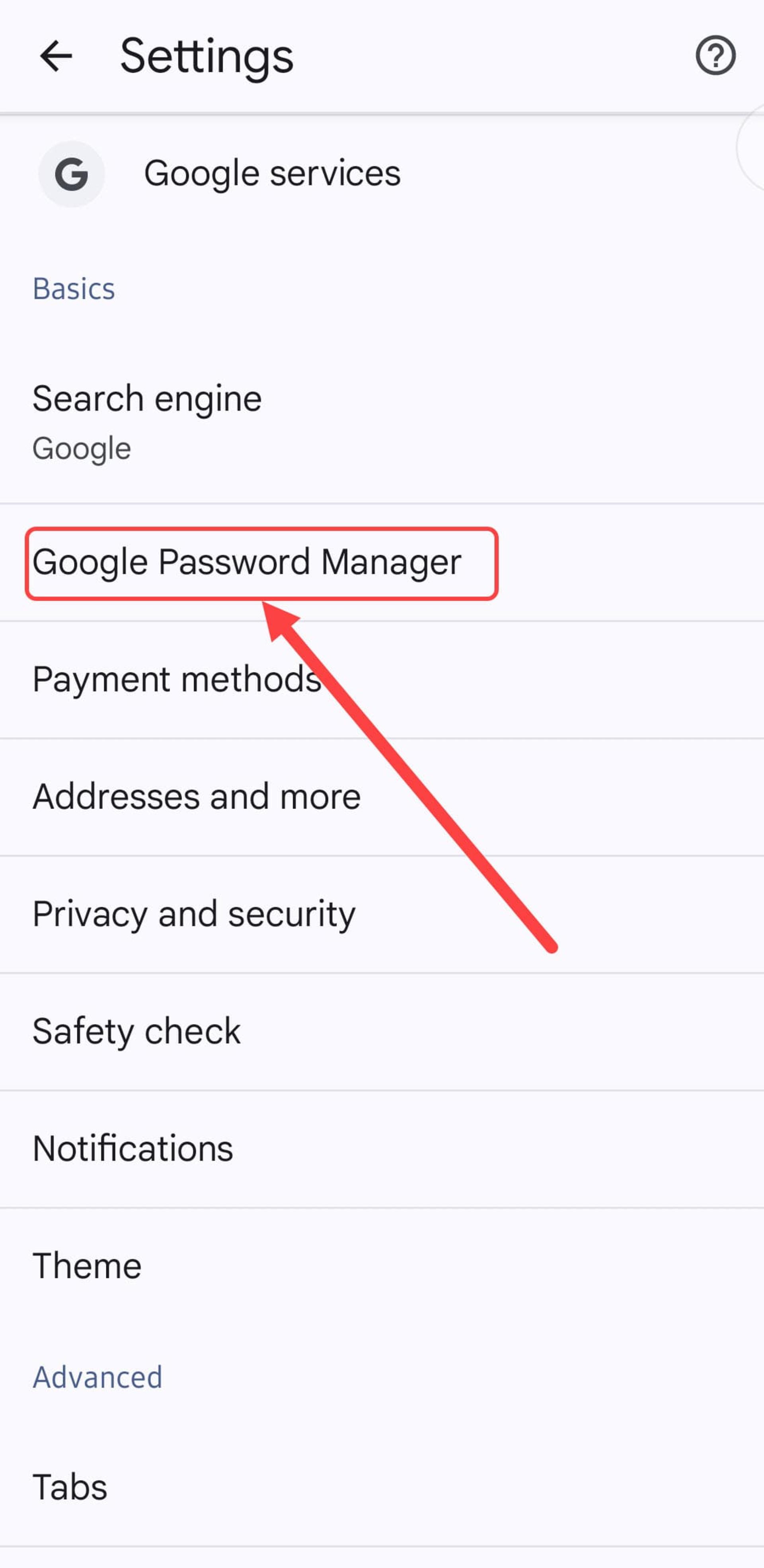Open Google services
764x1568 pixels.
pyautogui.click(x=382, y=173)
